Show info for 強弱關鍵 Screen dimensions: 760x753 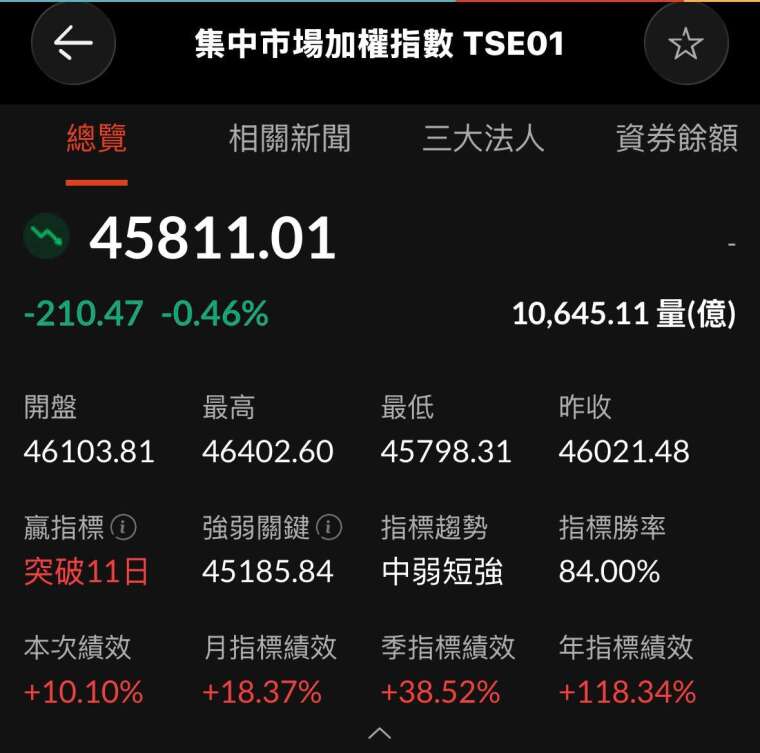point(329,527)
